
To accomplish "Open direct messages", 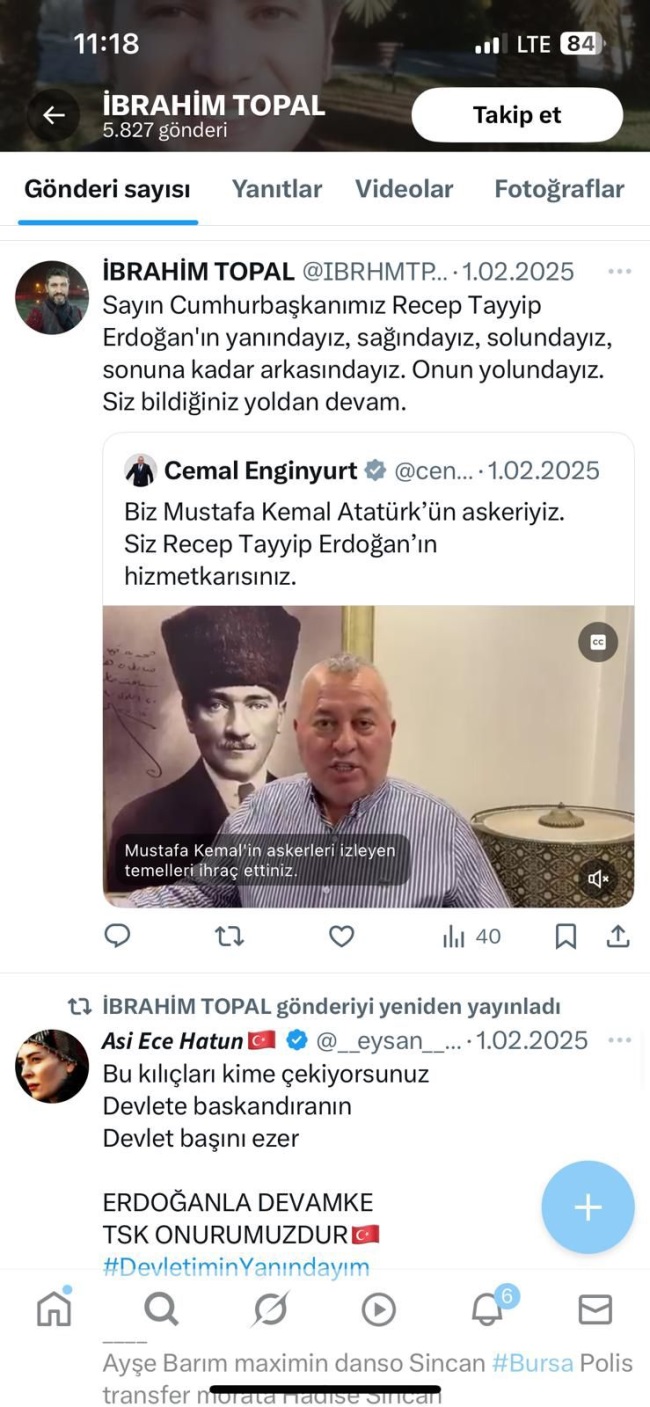I will [595, 1309].
